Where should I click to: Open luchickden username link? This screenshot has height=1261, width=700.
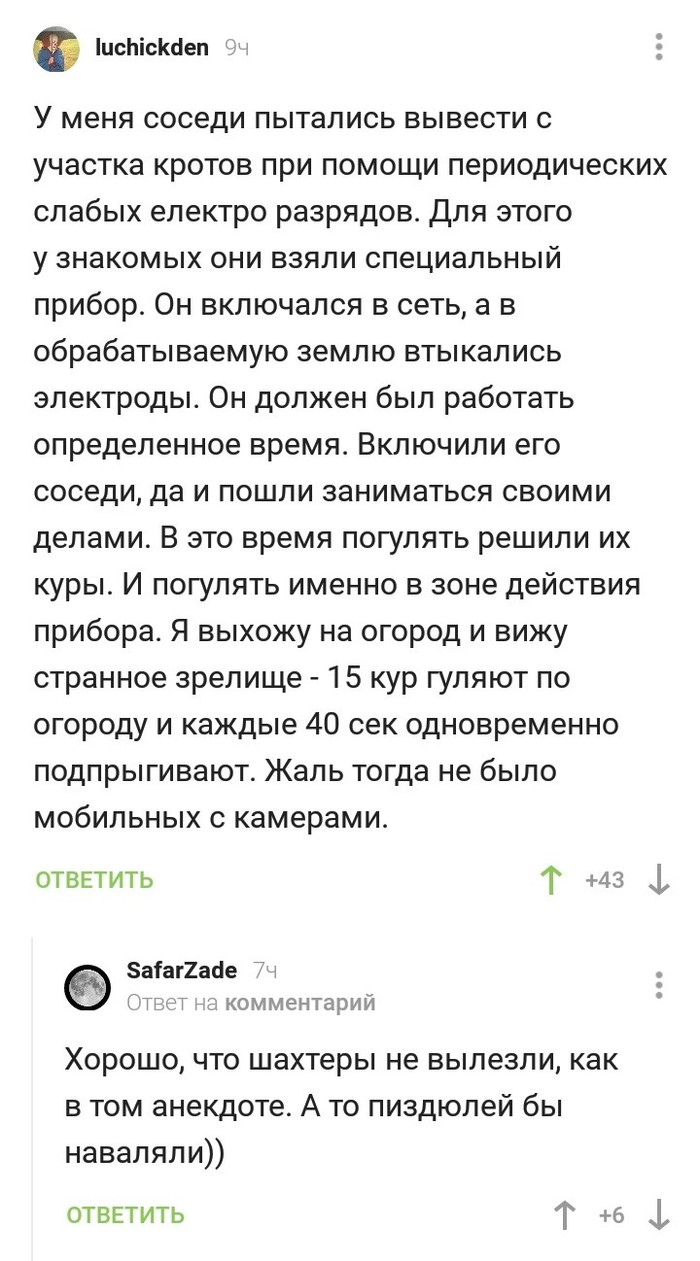click(x=152, y=47)
